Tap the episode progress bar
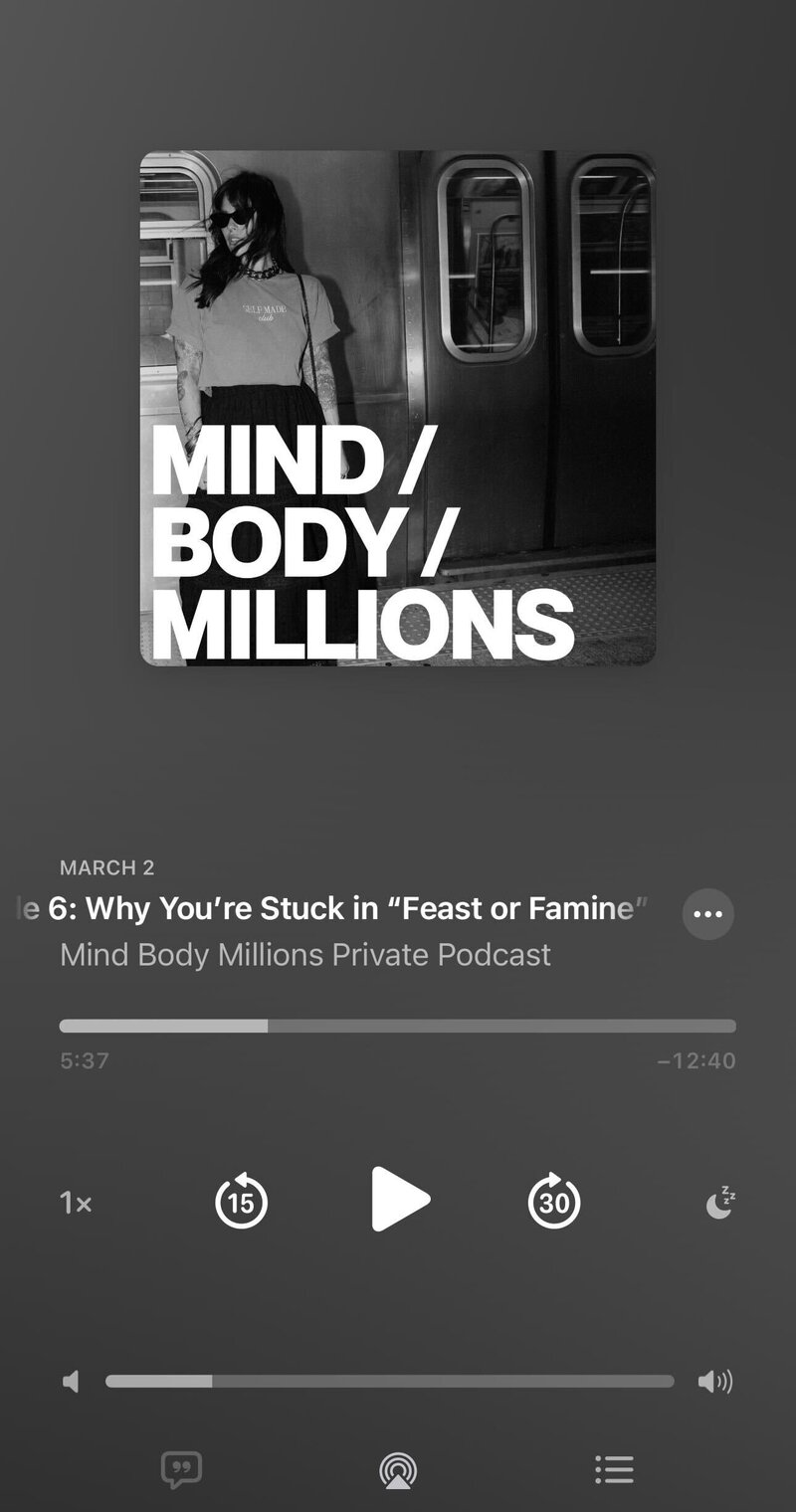This screenshot has height=1512, width=796. click(398, 1026)
